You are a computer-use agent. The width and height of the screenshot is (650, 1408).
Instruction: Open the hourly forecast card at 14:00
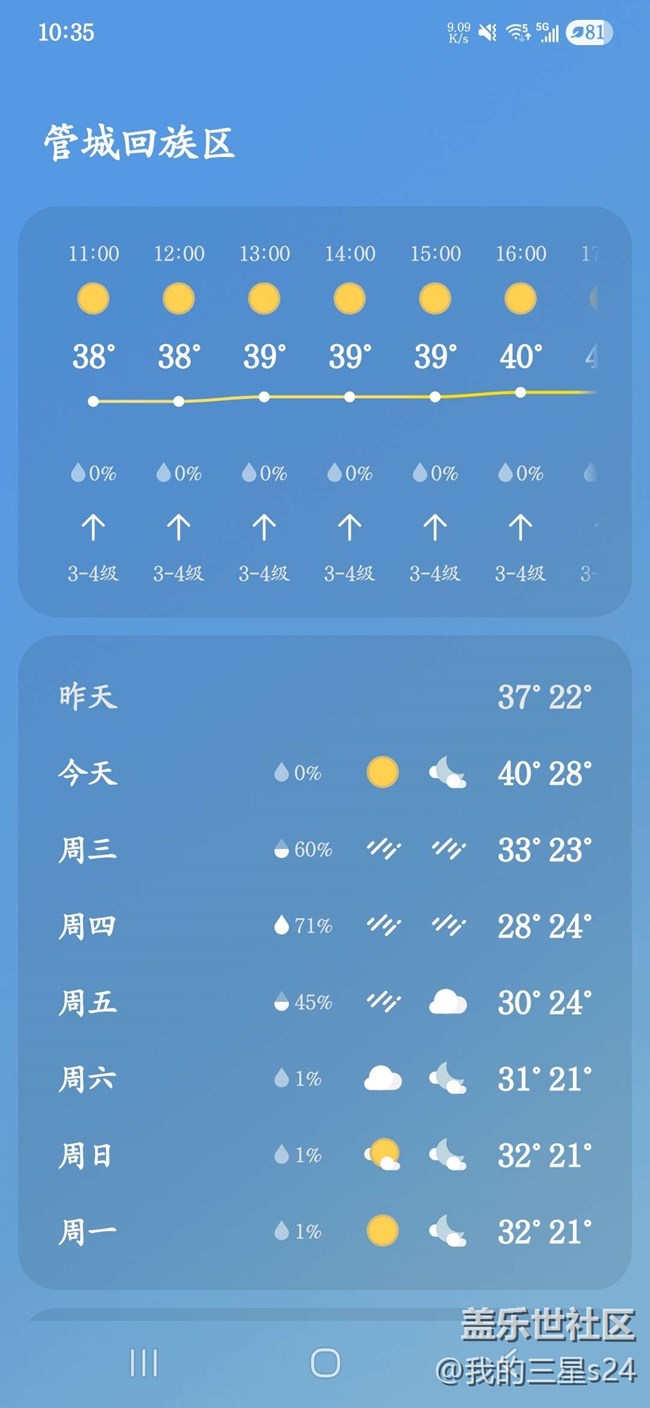coord(349,413)
